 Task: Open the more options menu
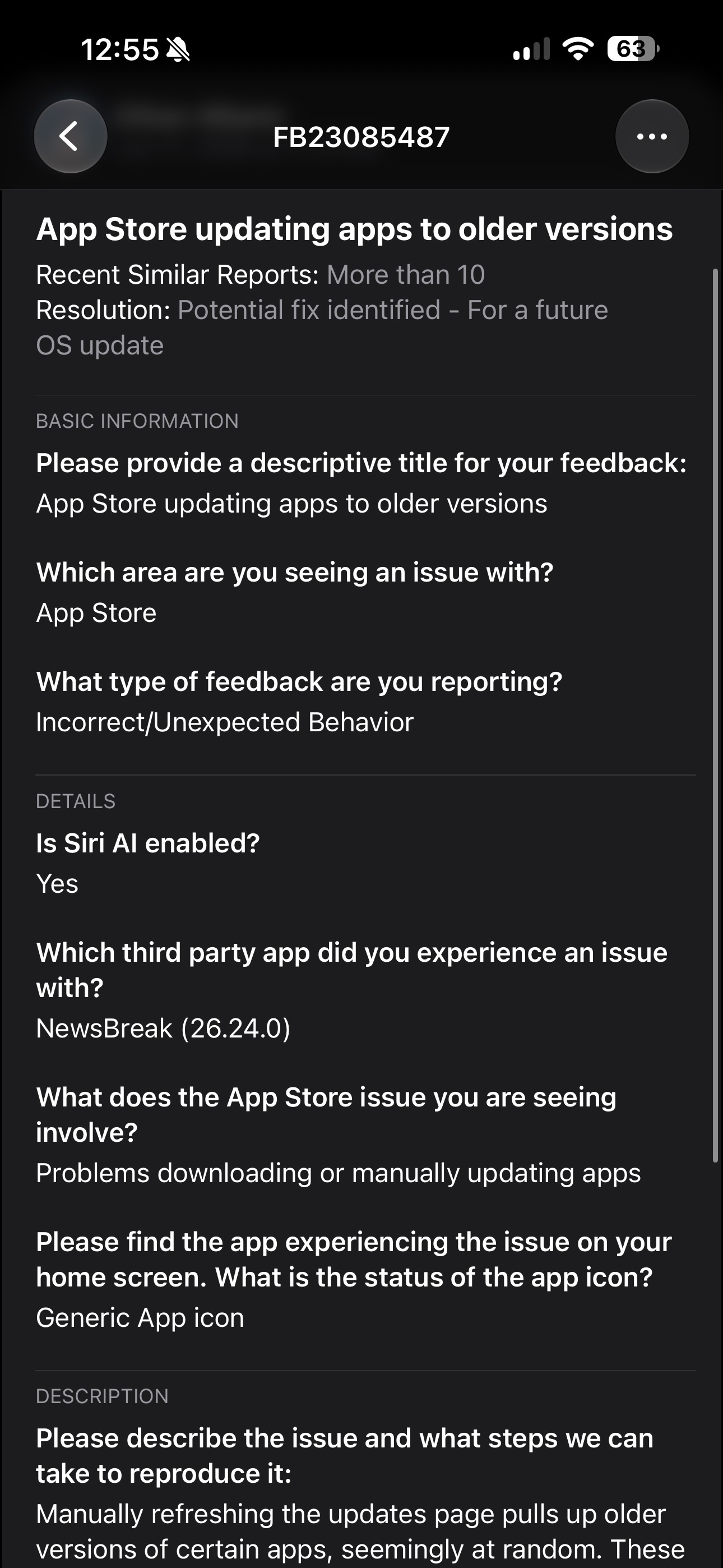point(652,136)
